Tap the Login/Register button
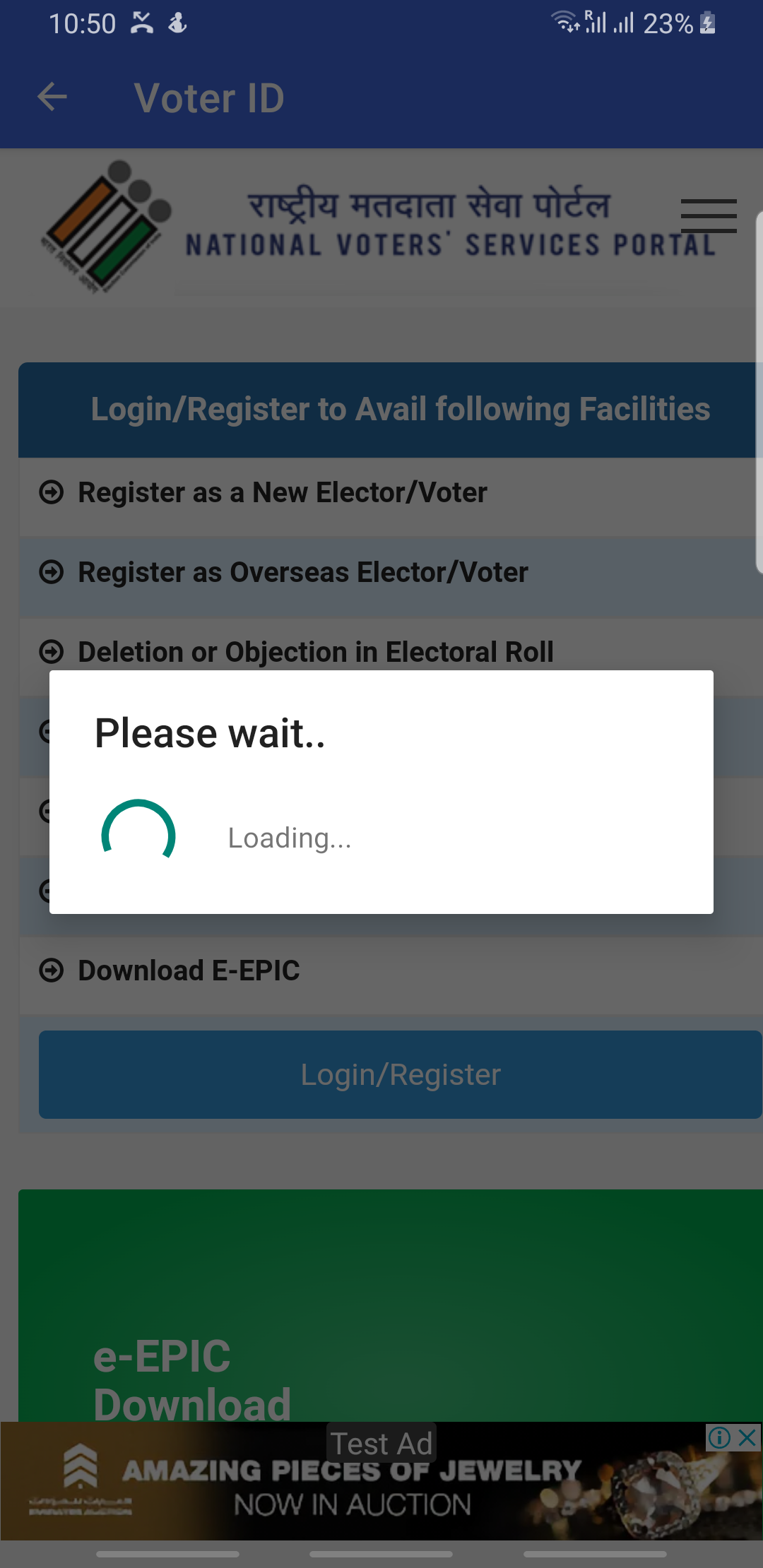Image resolution: width=763 pixels, height=1568 pixels. (400, 1074)
